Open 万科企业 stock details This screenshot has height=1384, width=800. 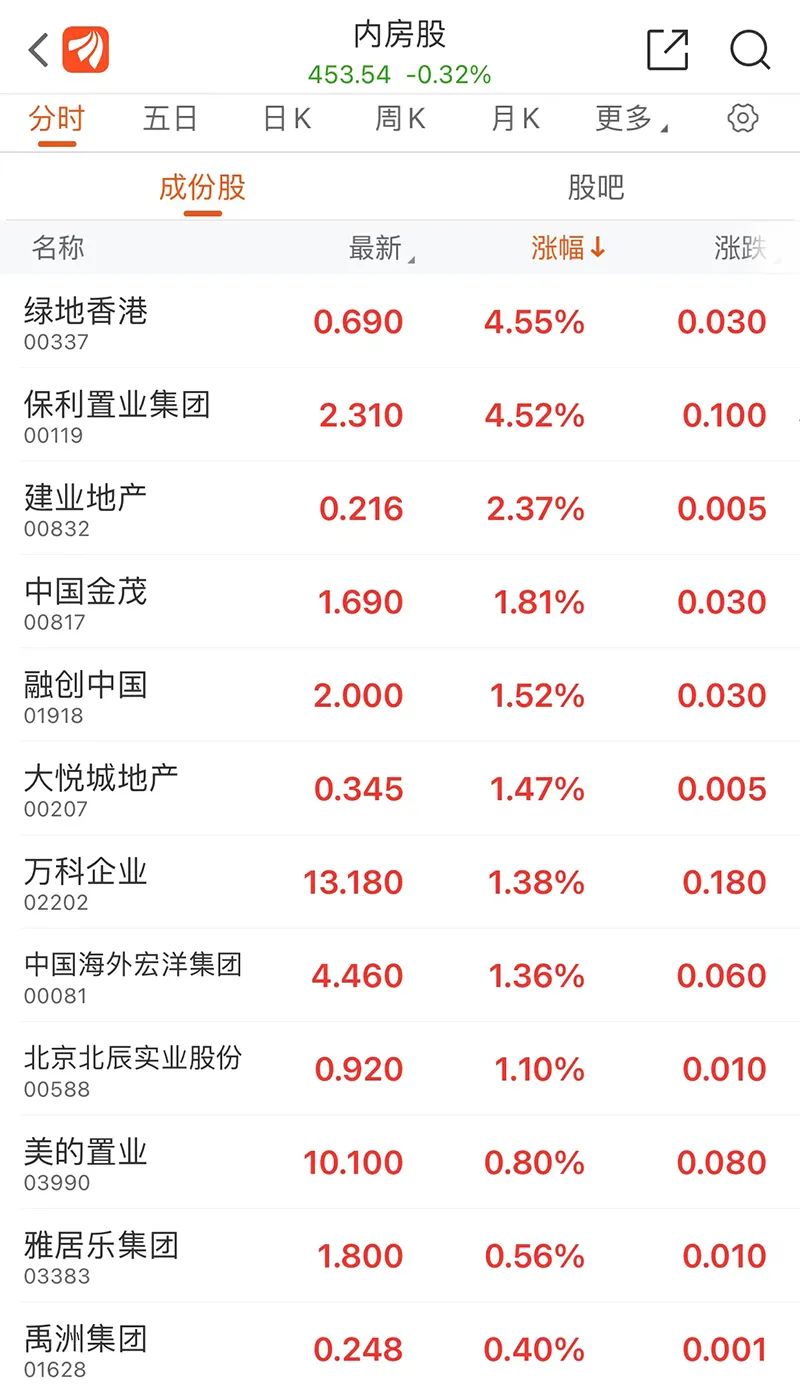[x=400, y=881]
